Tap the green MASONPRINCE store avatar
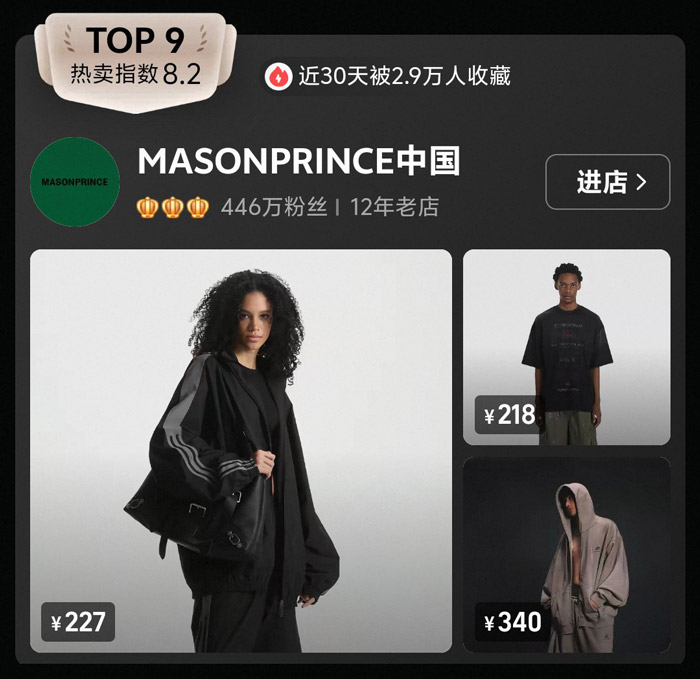 pyautogui.click(x=75, y=182)
